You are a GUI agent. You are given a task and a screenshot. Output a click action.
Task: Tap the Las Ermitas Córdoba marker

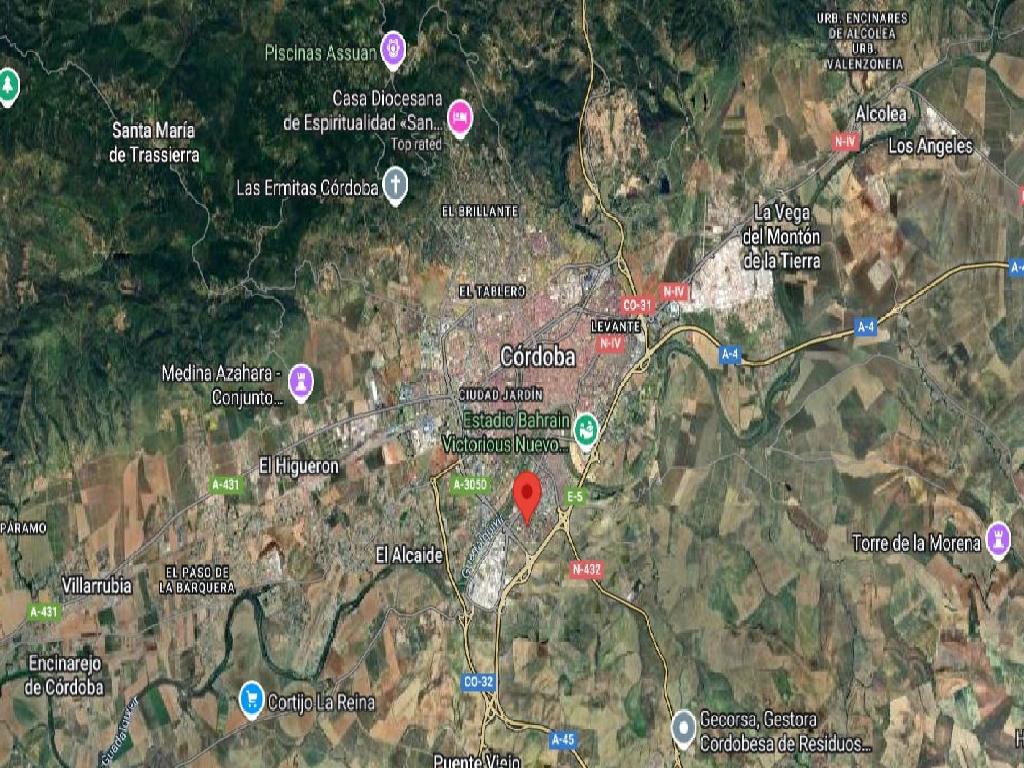coord(396,184)
